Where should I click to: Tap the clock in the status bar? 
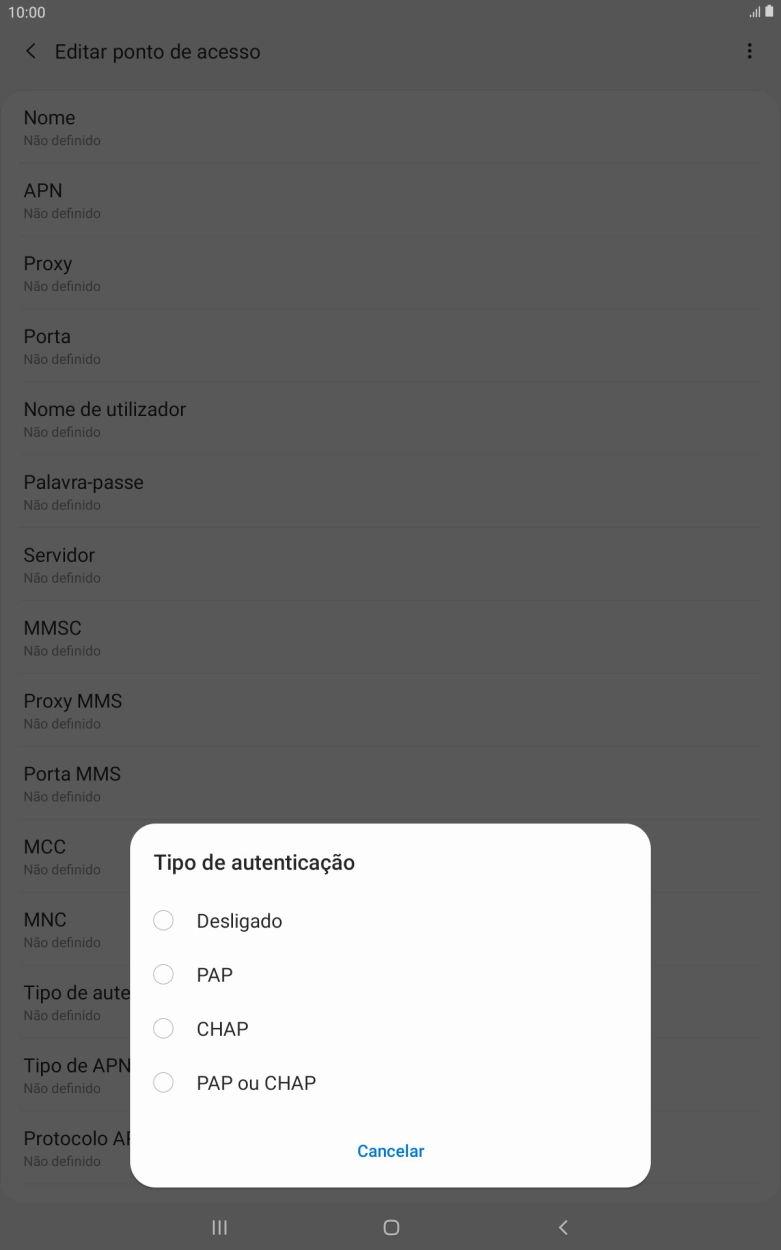tap(25, 14)
